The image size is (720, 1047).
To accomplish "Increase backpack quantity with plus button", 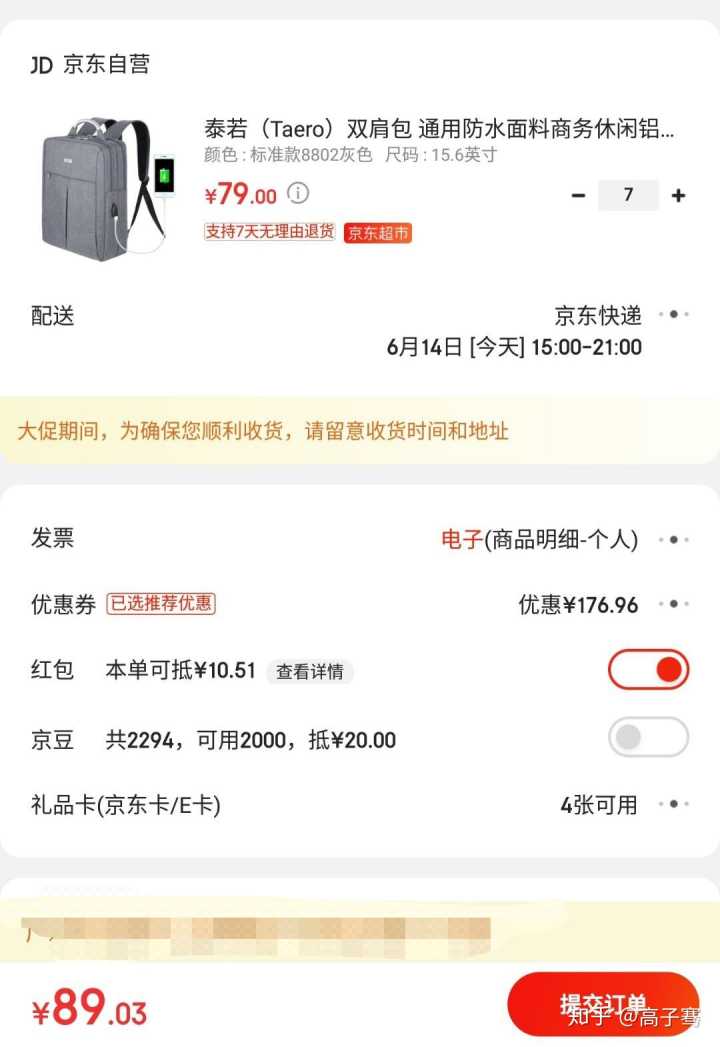I will pos(678,195).
